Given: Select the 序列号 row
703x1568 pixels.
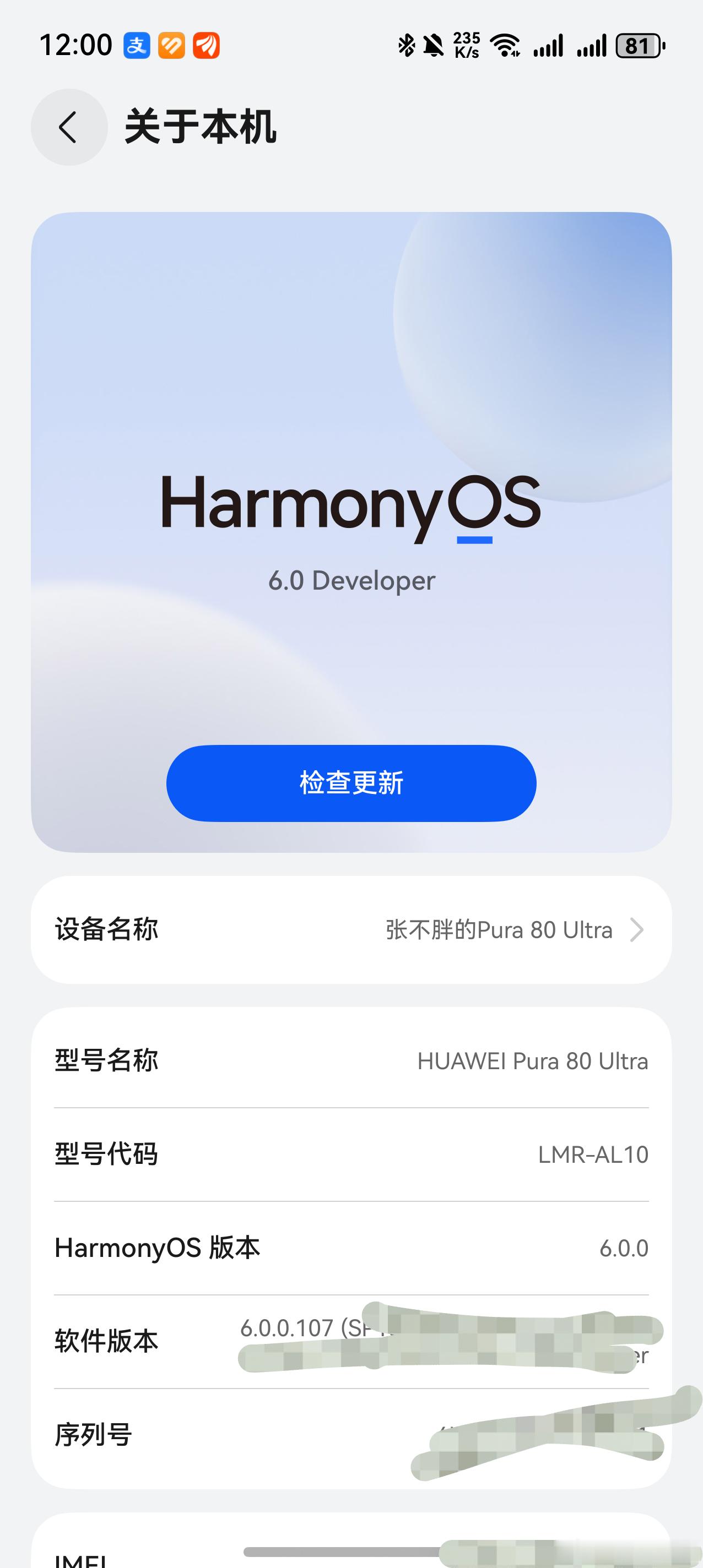Looking at the screenshot, I should tap(351, 1436).
